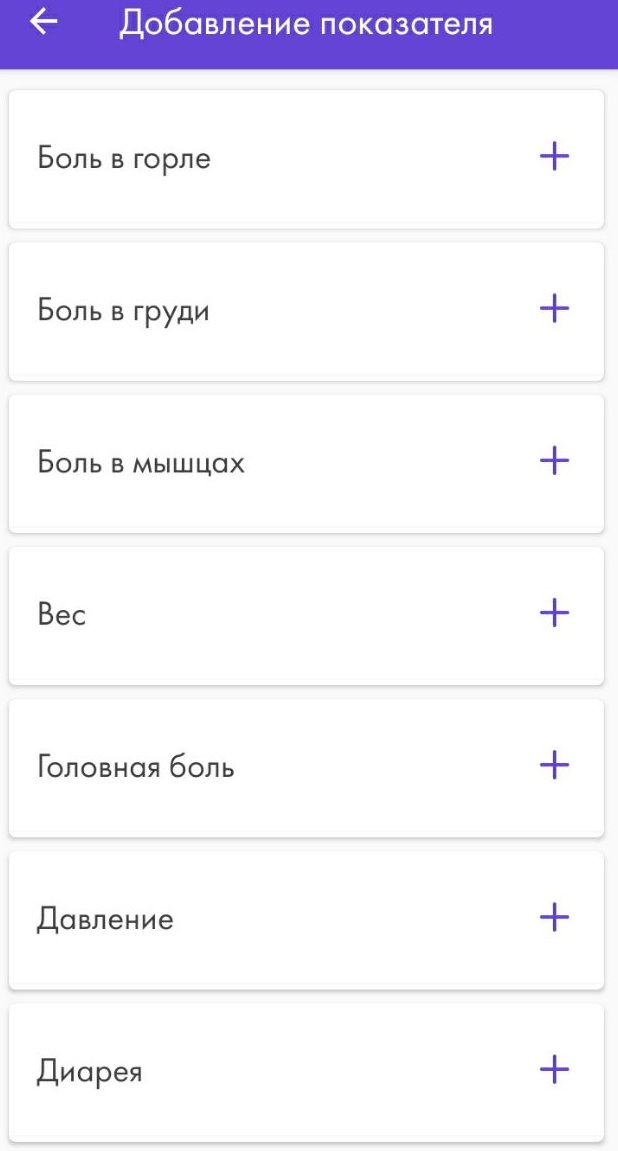The image size is (618, 1151).
Task: Add the Диарея indicator
Action: pyautogui.click(x=554, y=1069)
